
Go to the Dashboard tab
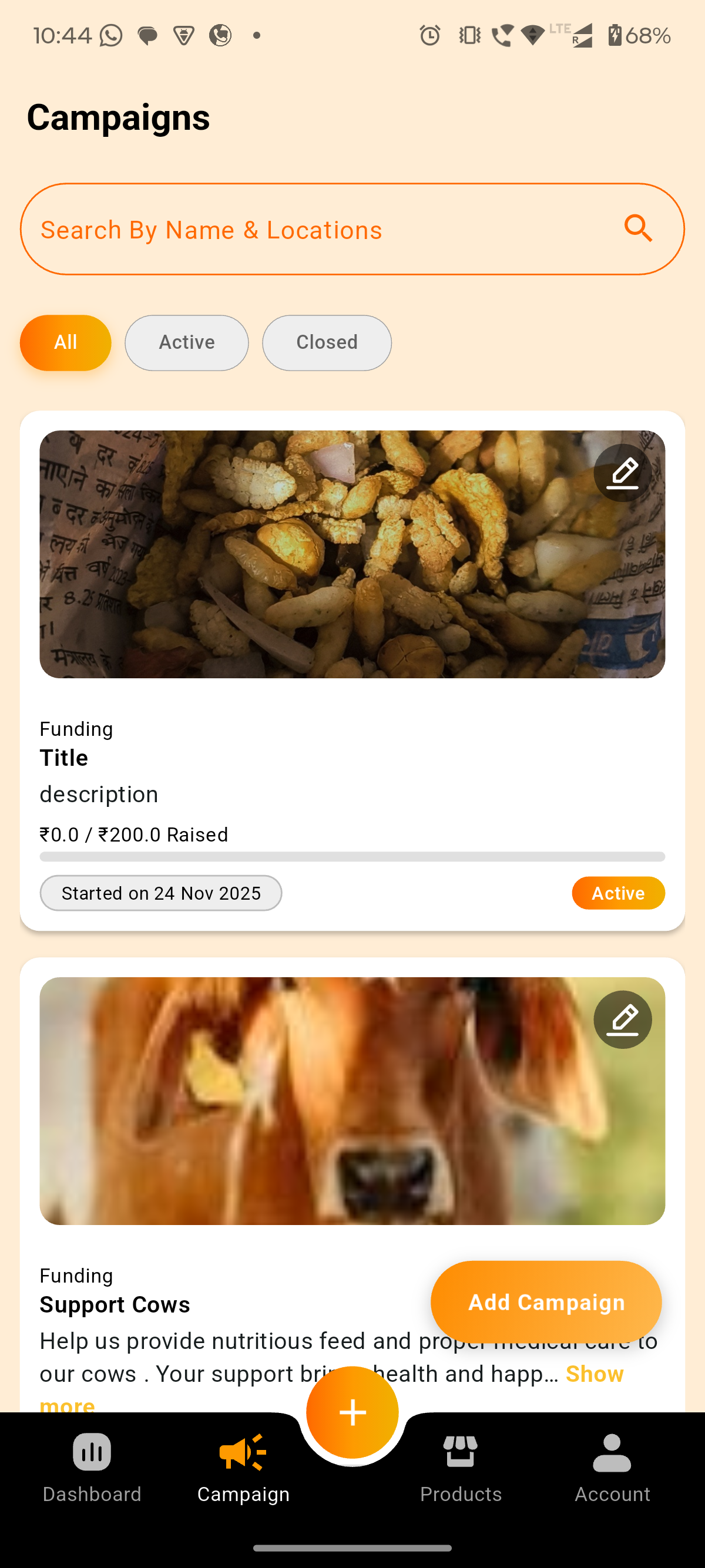click(x=92, y=1468)
